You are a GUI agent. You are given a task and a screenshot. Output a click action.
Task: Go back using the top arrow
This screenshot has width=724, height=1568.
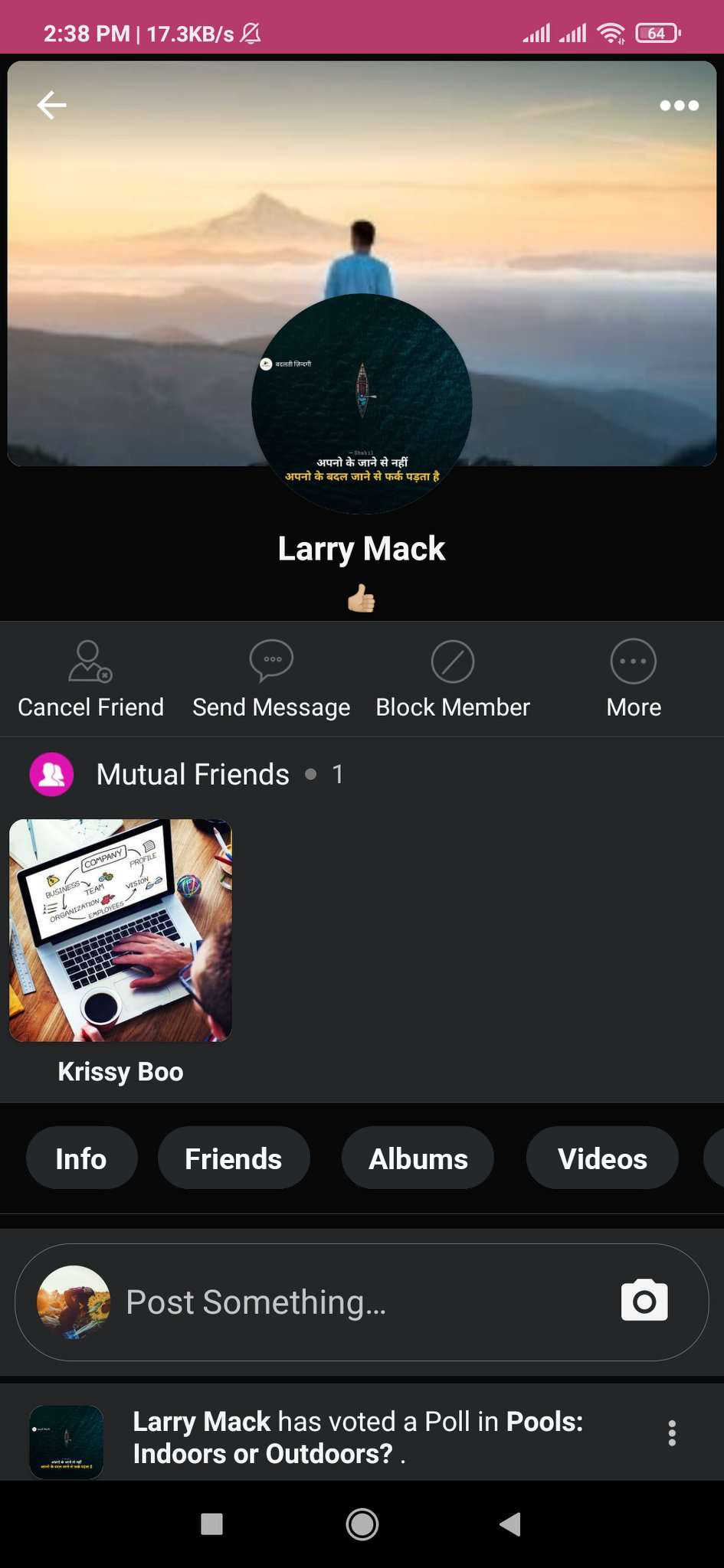coord(52,105)
